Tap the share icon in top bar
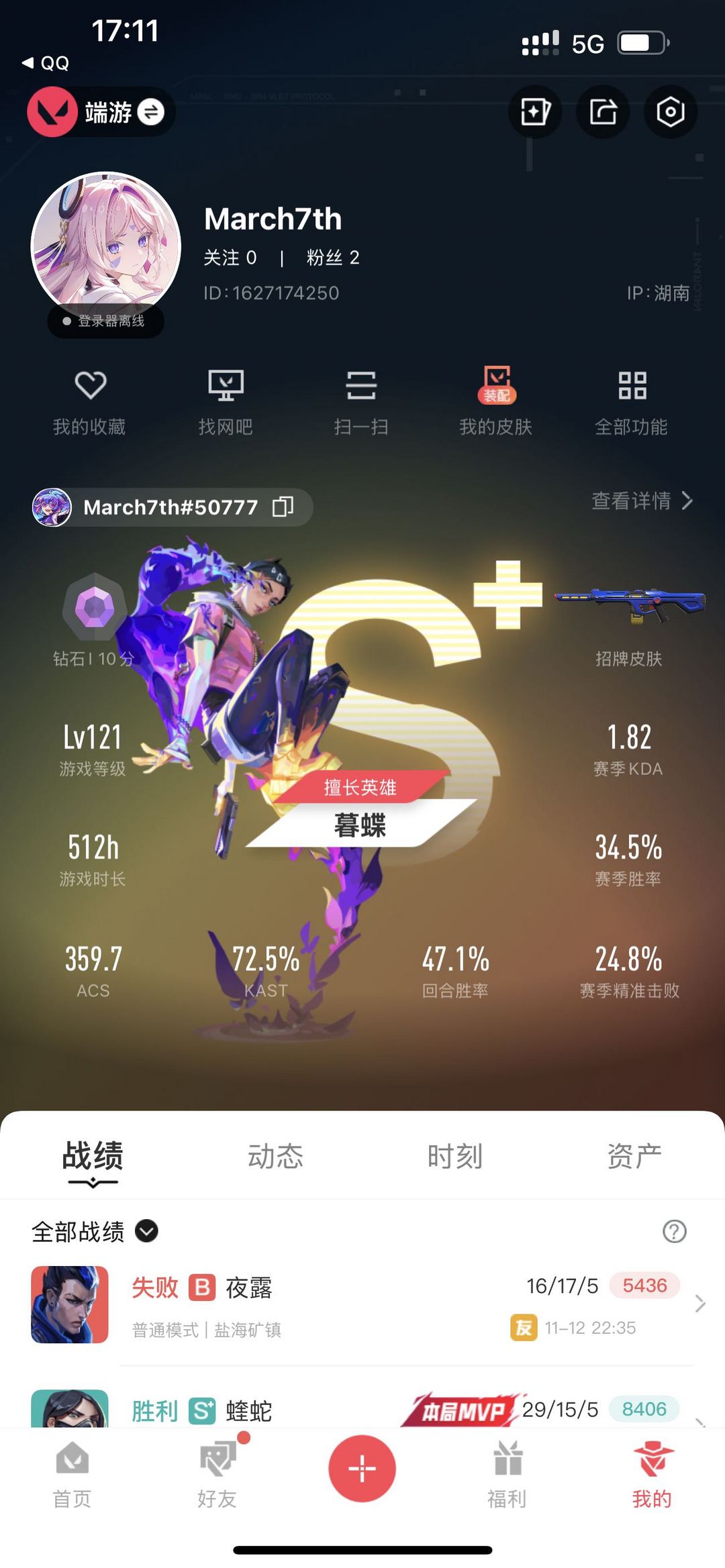725x1568 pixels. (x=602, y=111)
